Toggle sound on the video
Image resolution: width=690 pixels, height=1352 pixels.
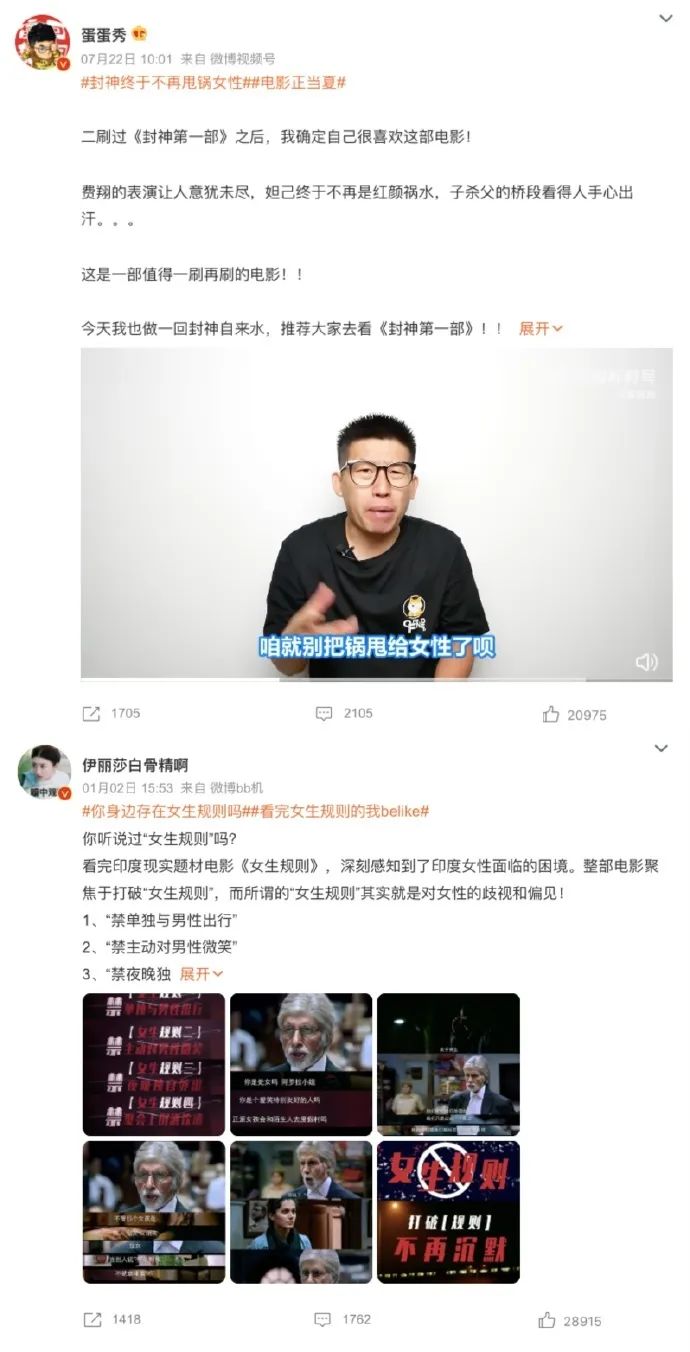coord(647,661)
